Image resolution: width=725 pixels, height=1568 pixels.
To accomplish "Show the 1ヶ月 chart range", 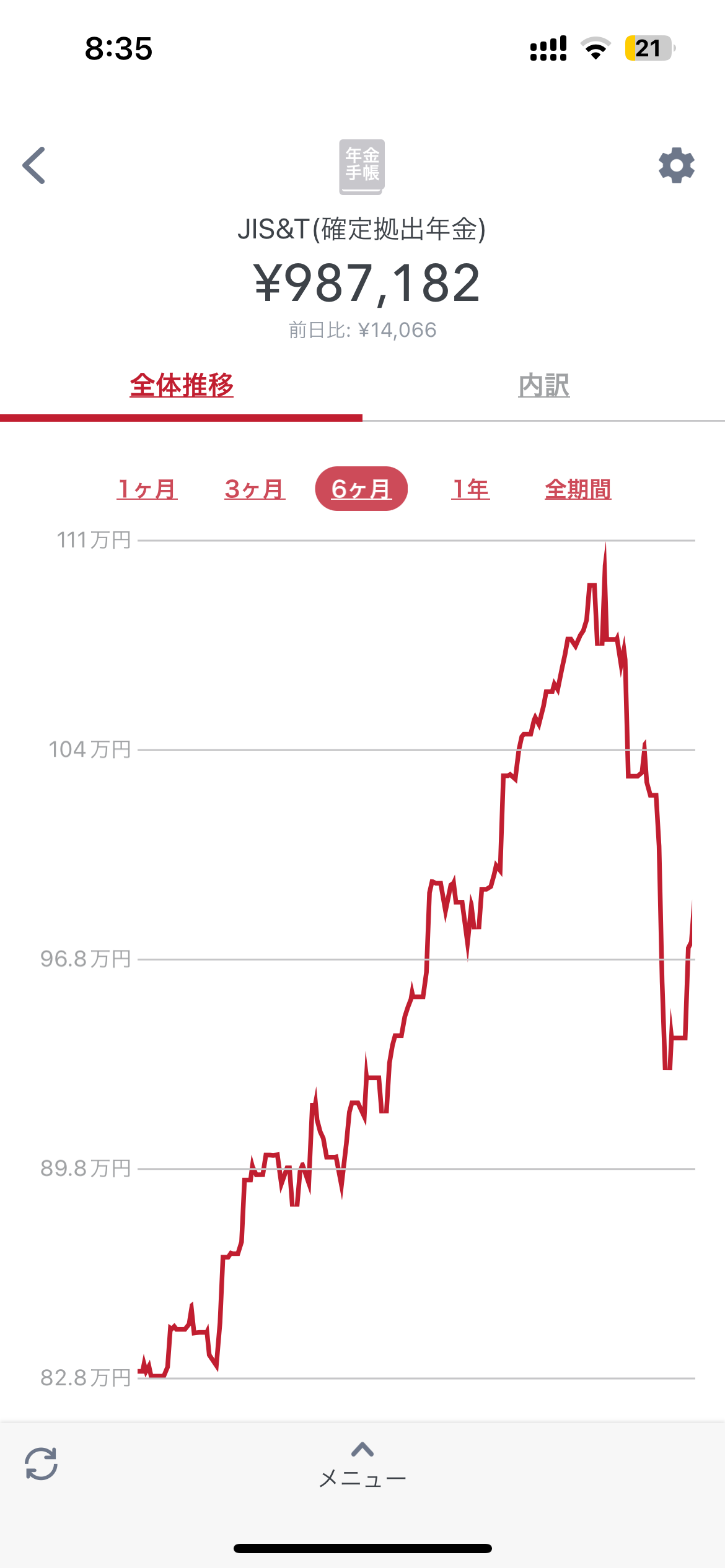I will [x=147, y=489].
